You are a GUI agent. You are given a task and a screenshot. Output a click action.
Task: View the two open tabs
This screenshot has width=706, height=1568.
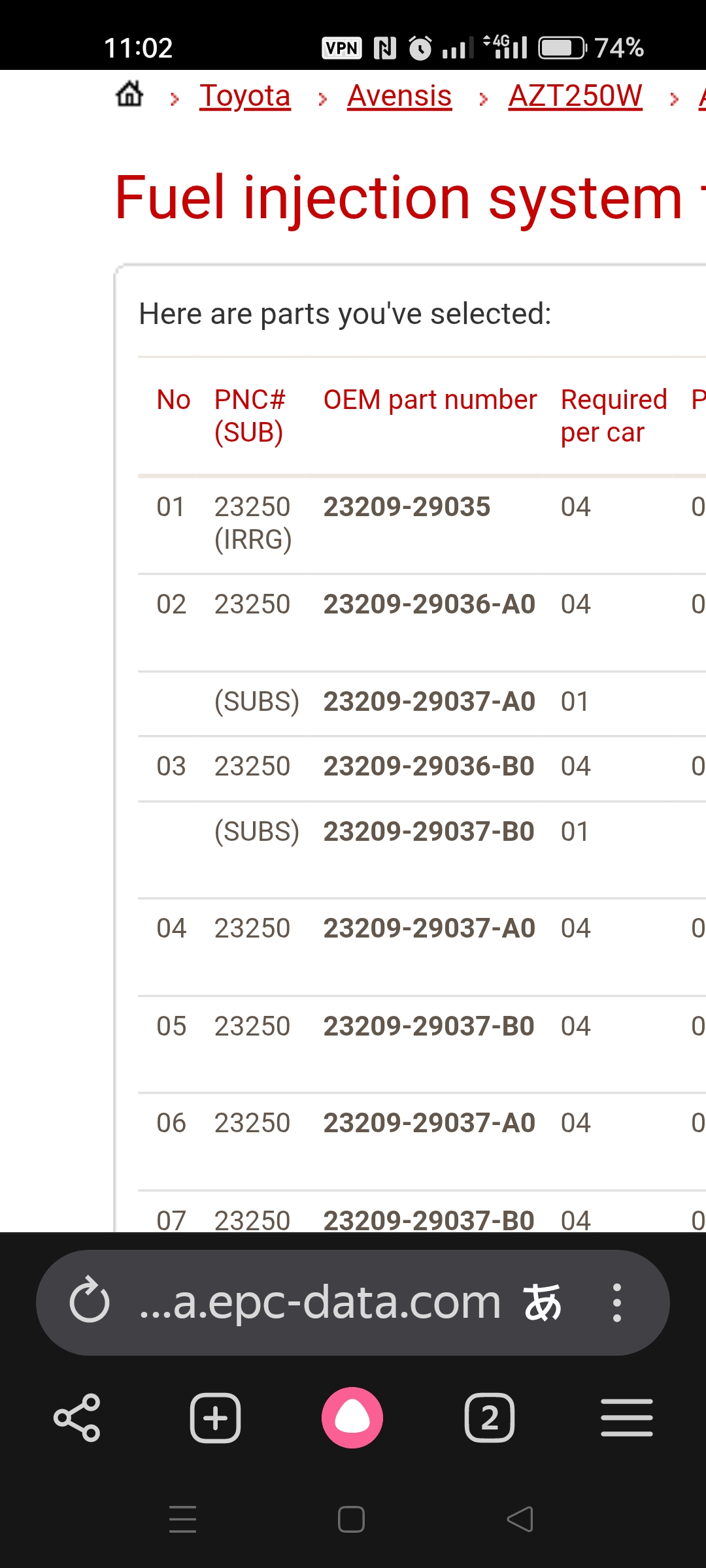(490, 1418)
